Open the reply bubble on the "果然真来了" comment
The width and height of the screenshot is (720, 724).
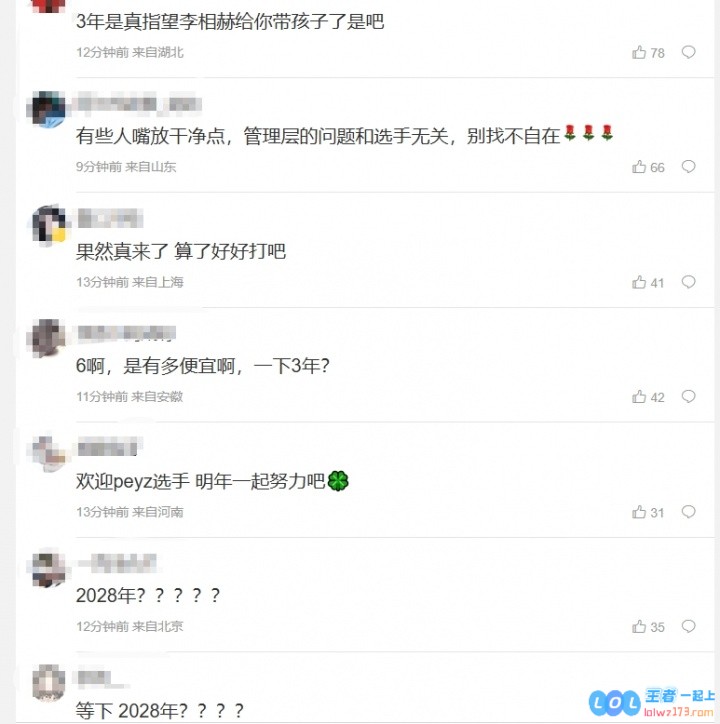688,282
